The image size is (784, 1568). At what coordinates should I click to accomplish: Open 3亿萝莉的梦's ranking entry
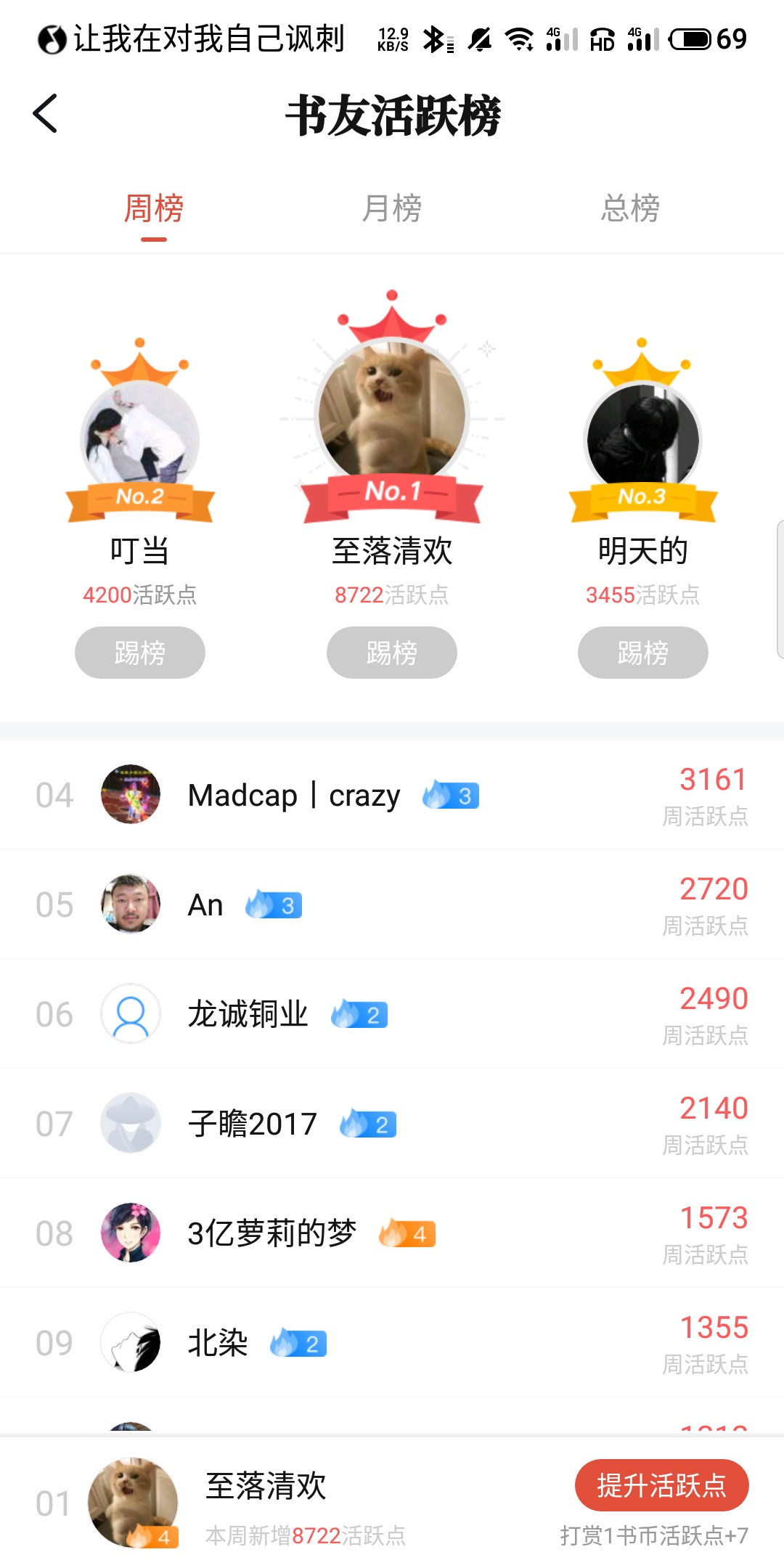click(392, 1233)
